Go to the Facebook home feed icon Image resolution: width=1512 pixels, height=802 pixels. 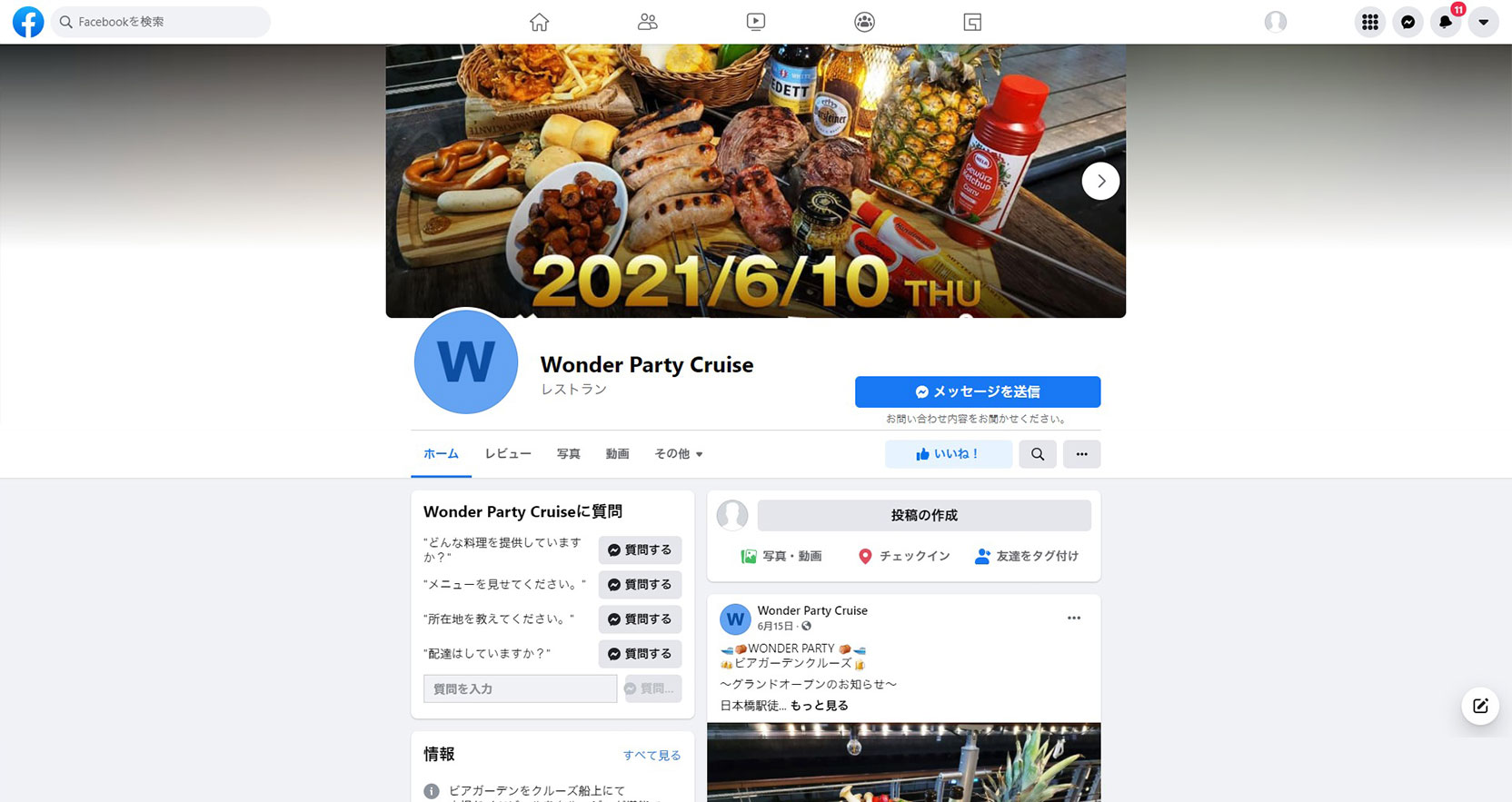(x=539, y=22)
